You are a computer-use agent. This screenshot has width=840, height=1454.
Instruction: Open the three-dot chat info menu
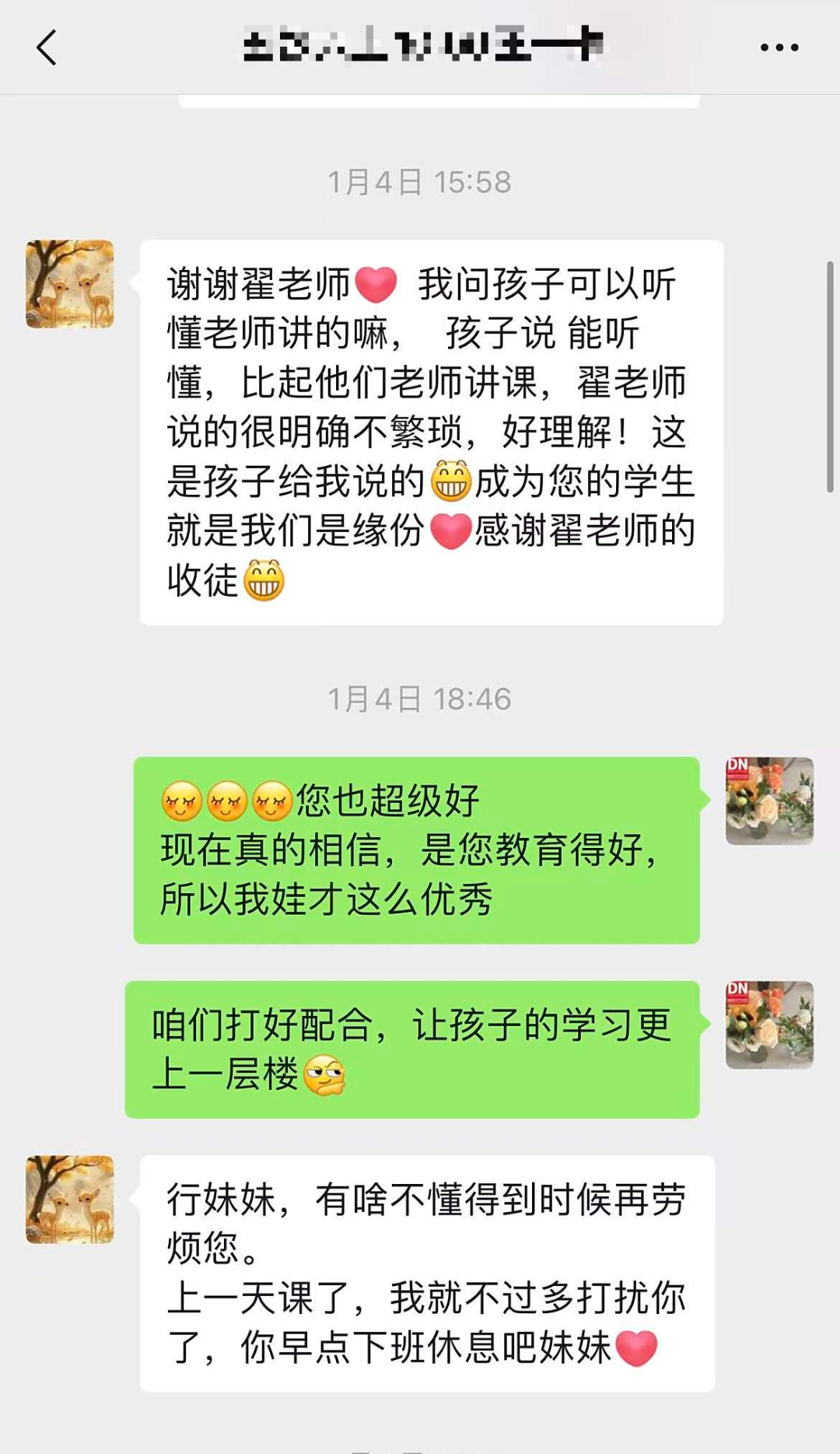(779, 47)
